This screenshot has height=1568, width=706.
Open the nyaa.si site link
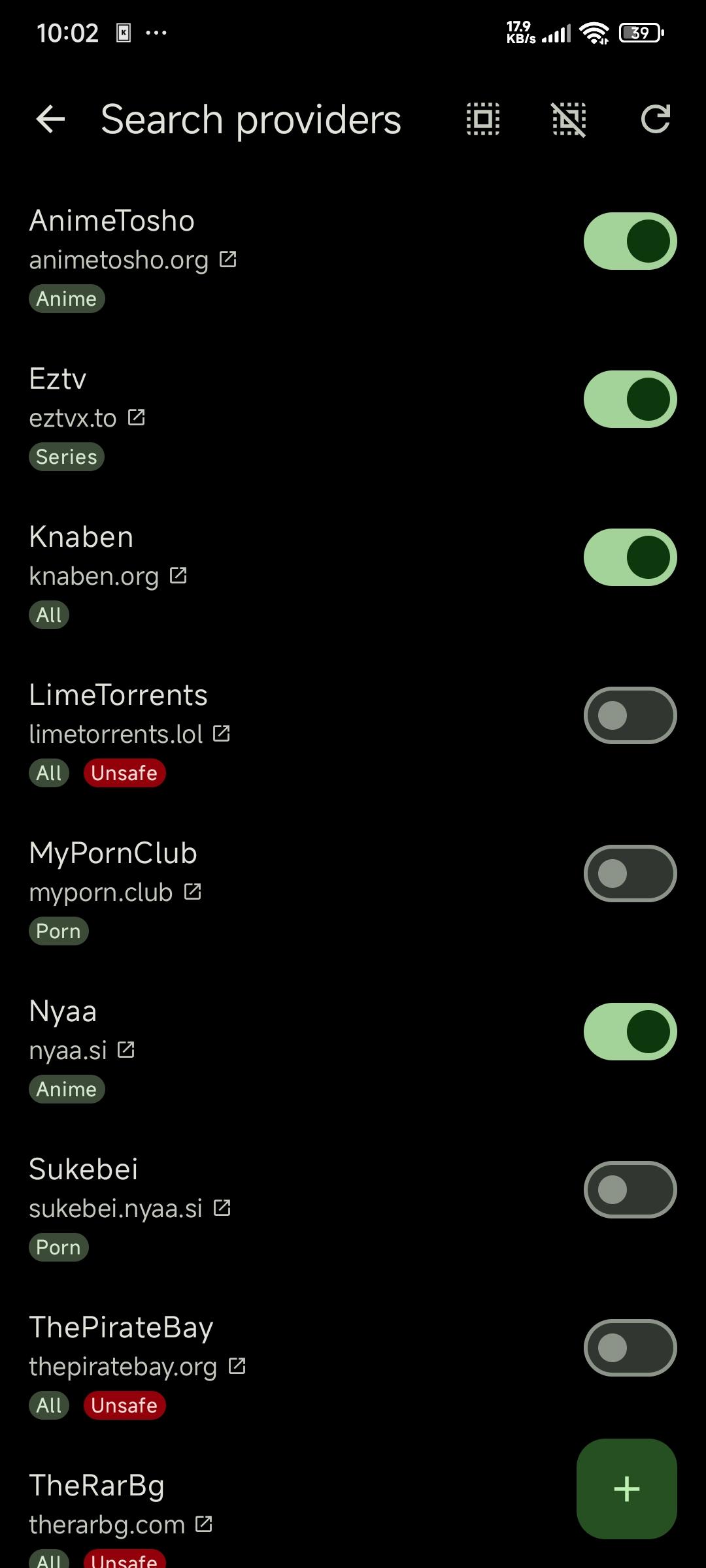[126, 1050]
